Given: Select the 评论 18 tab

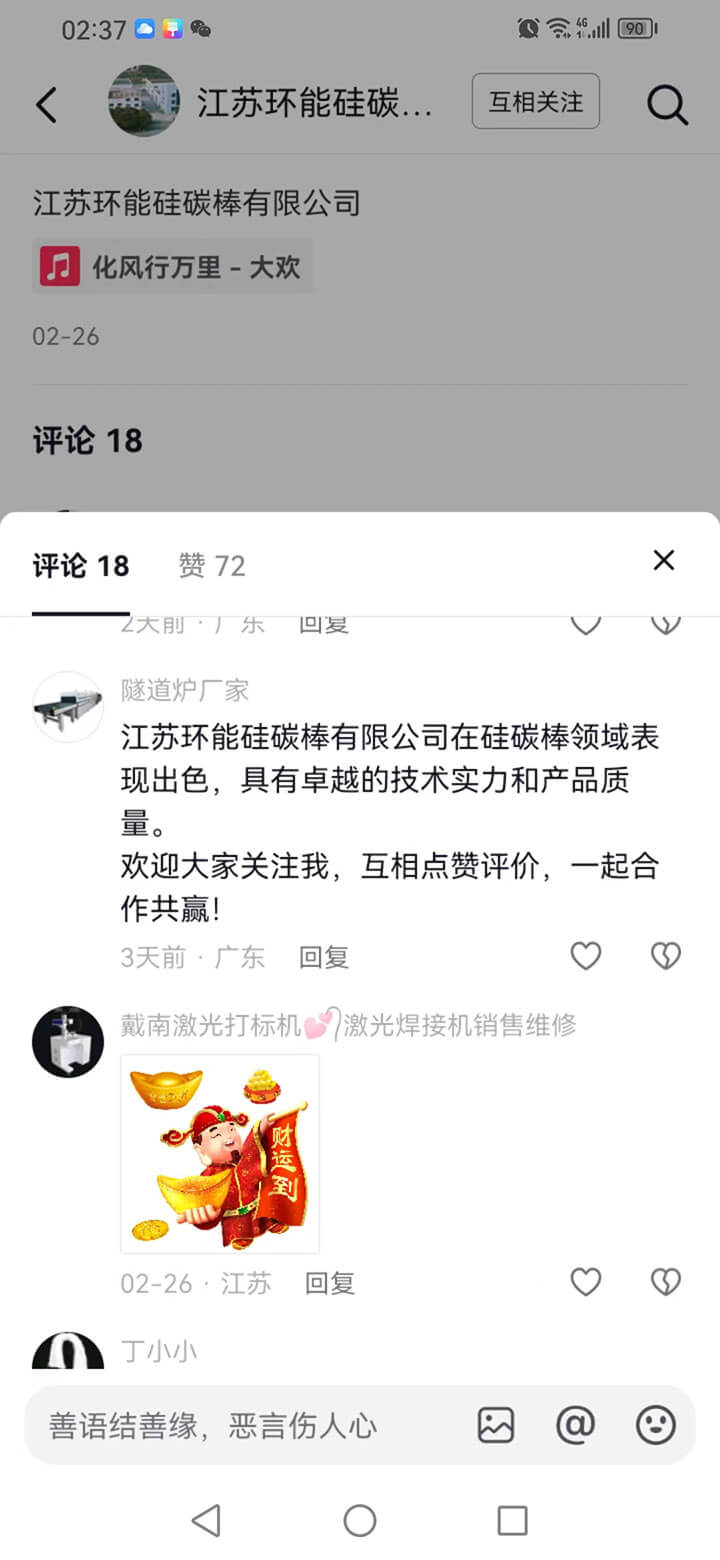Looking at the screenshot, I should coord(81,566).
